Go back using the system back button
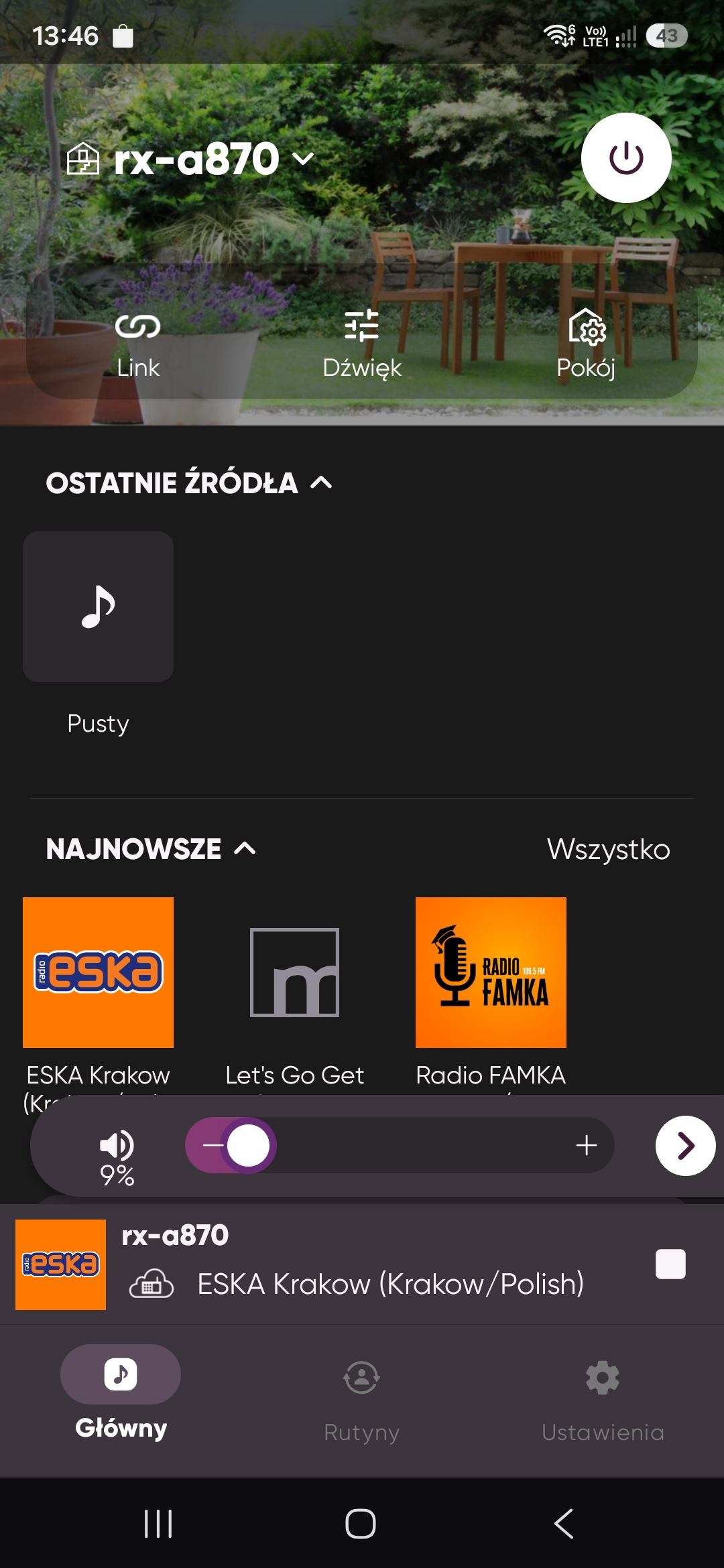Viewport: 724px width, 1568px height. click(564, 1523)
